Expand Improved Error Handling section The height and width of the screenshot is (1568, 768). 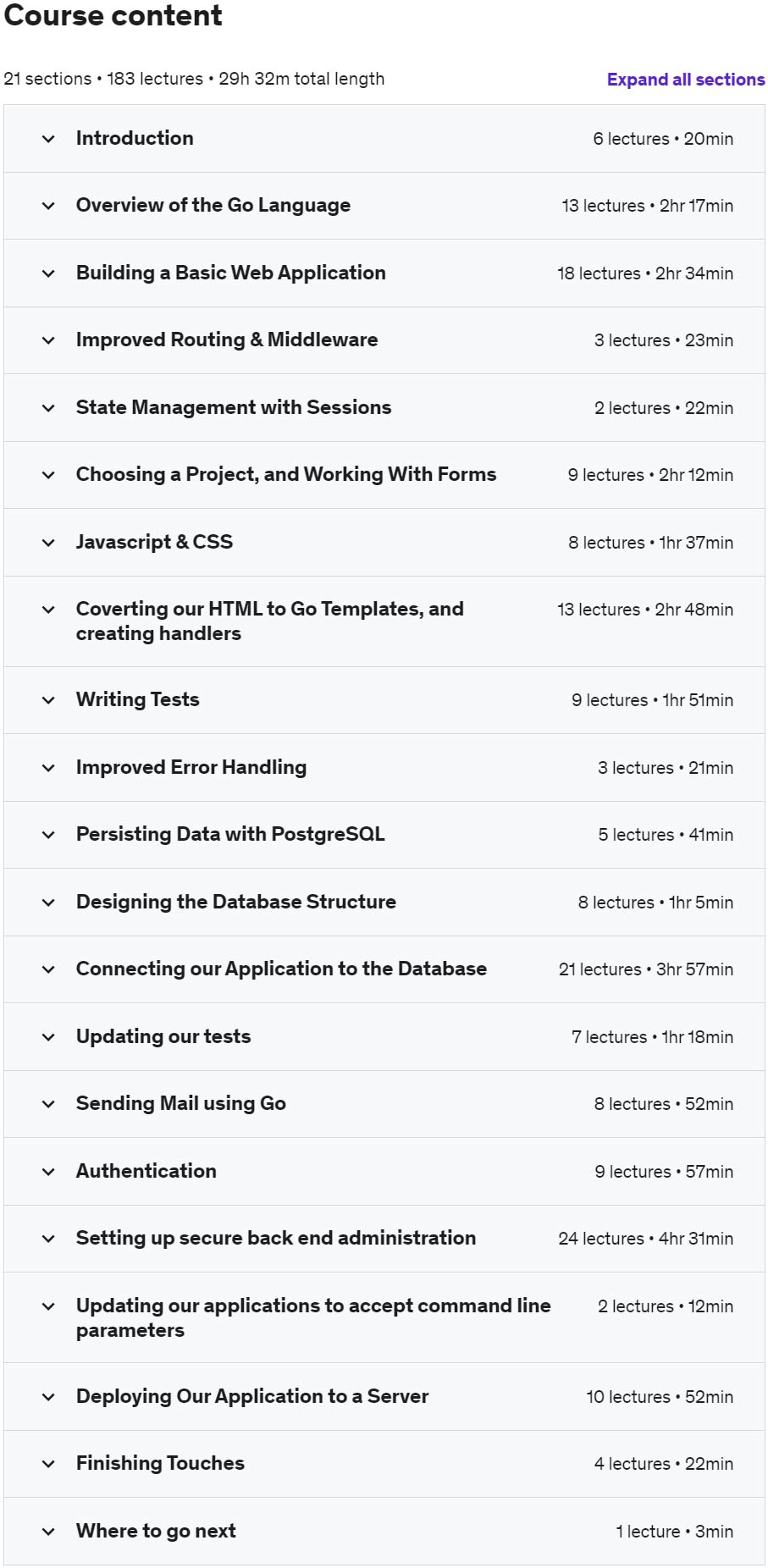(x=384, y=768)
